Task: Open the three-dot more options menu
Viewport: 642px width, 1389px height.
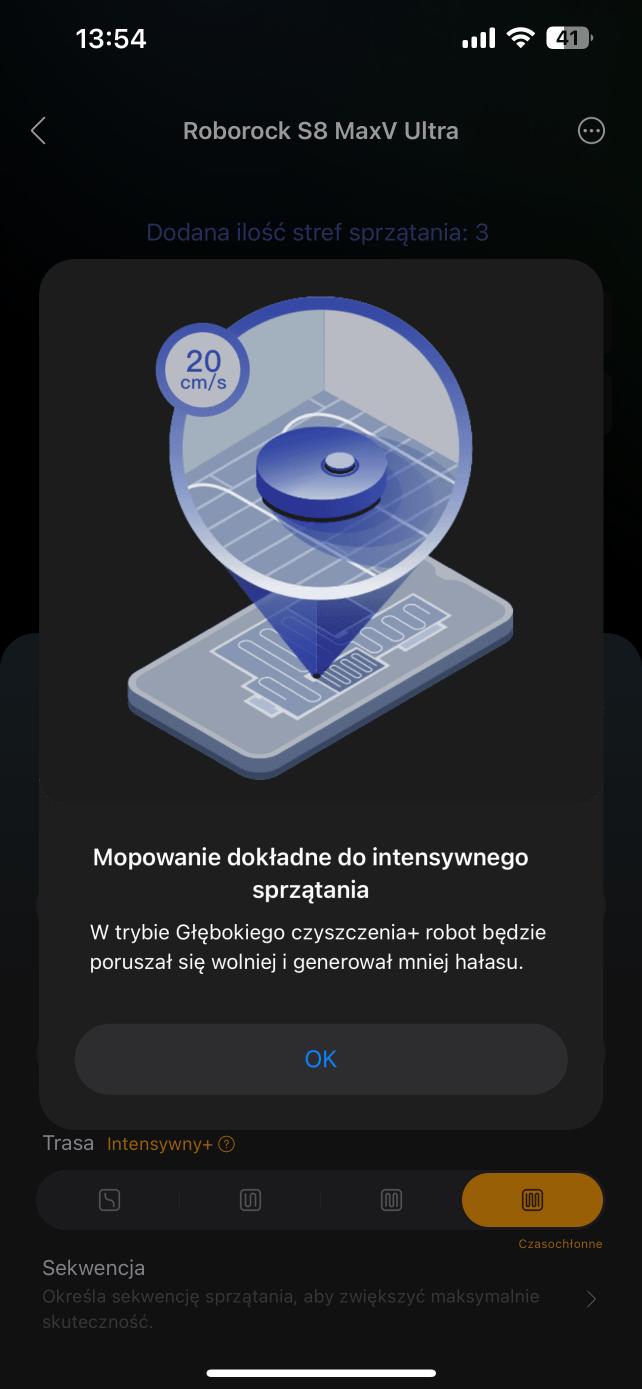Action: click(591, 131)
